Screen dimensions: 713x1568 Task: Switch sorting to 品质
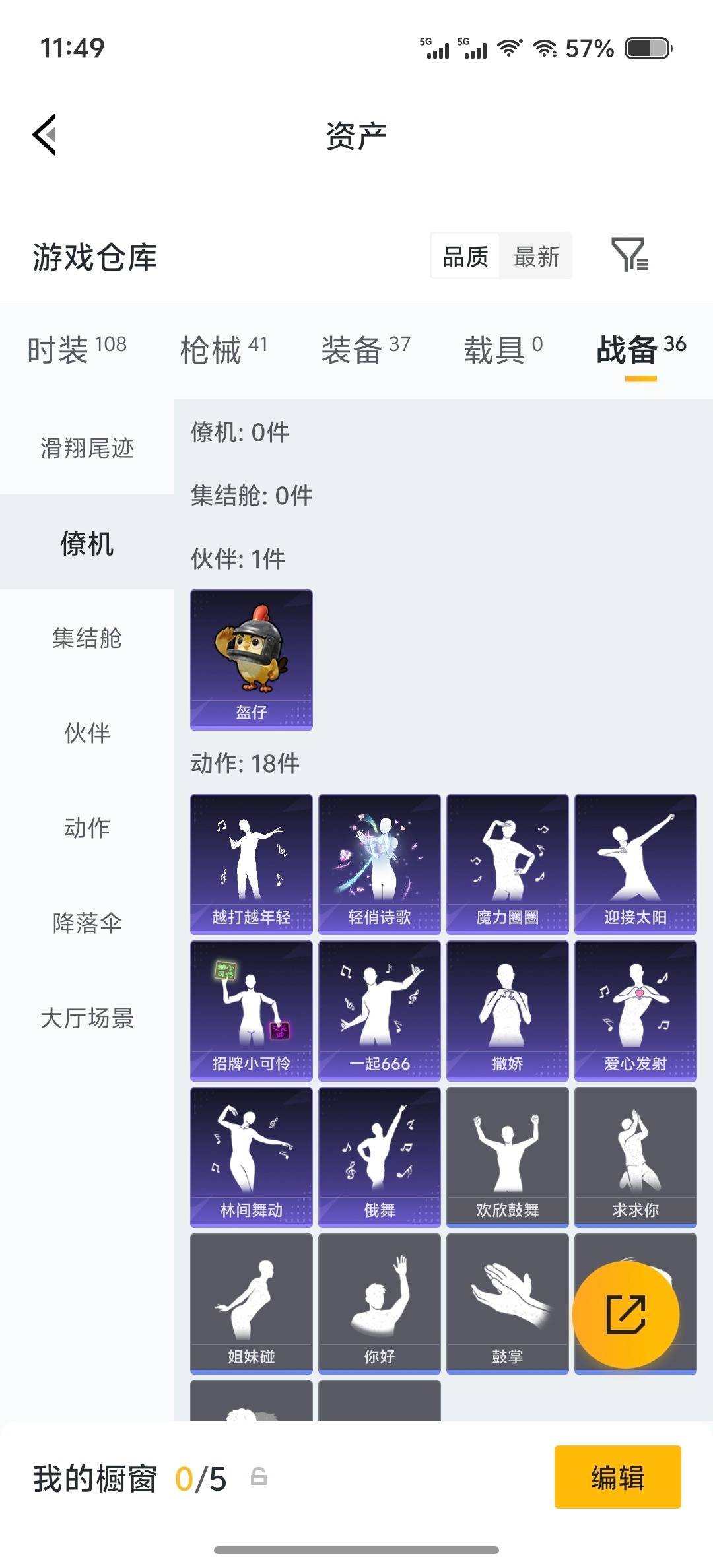click(466, 257)
